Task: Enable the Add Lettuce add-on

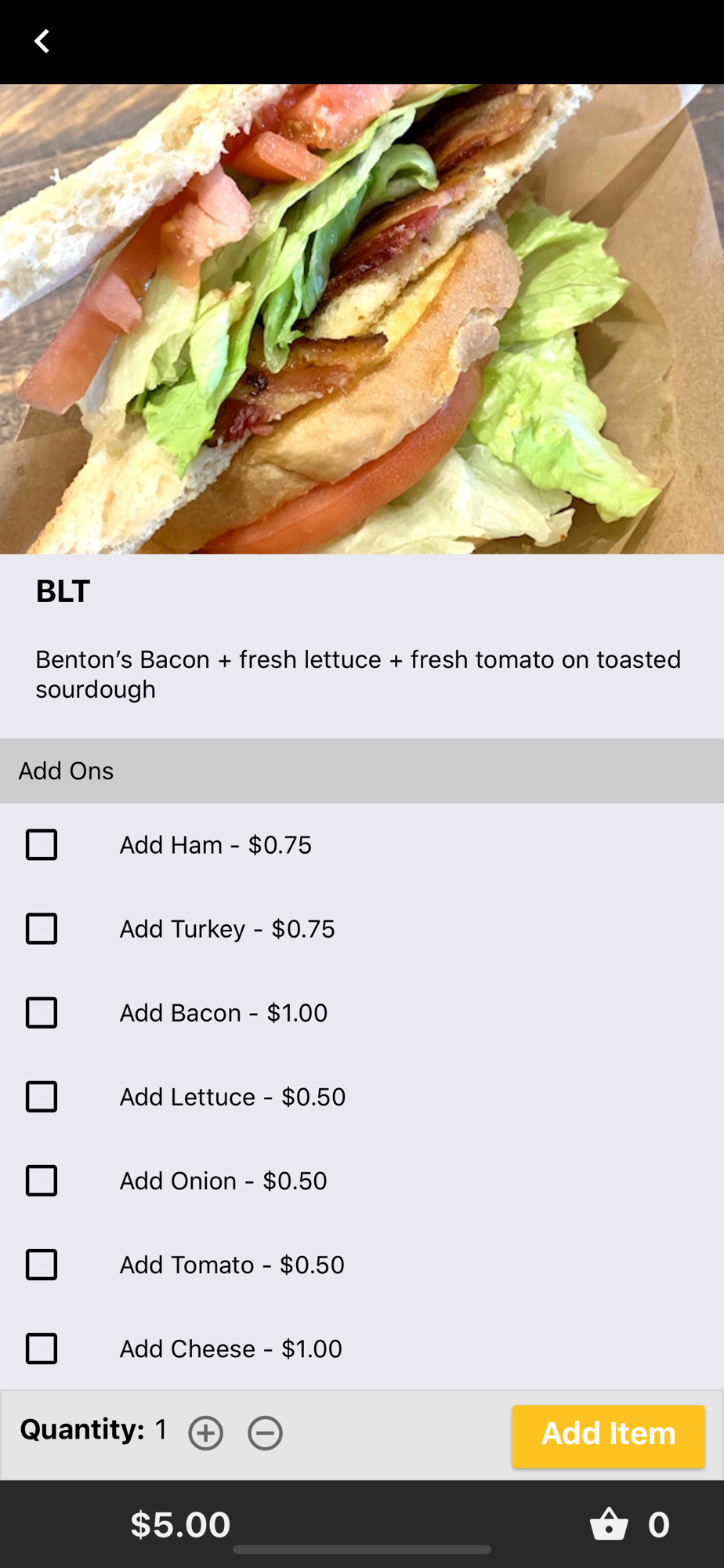Action: point(42,1097)
